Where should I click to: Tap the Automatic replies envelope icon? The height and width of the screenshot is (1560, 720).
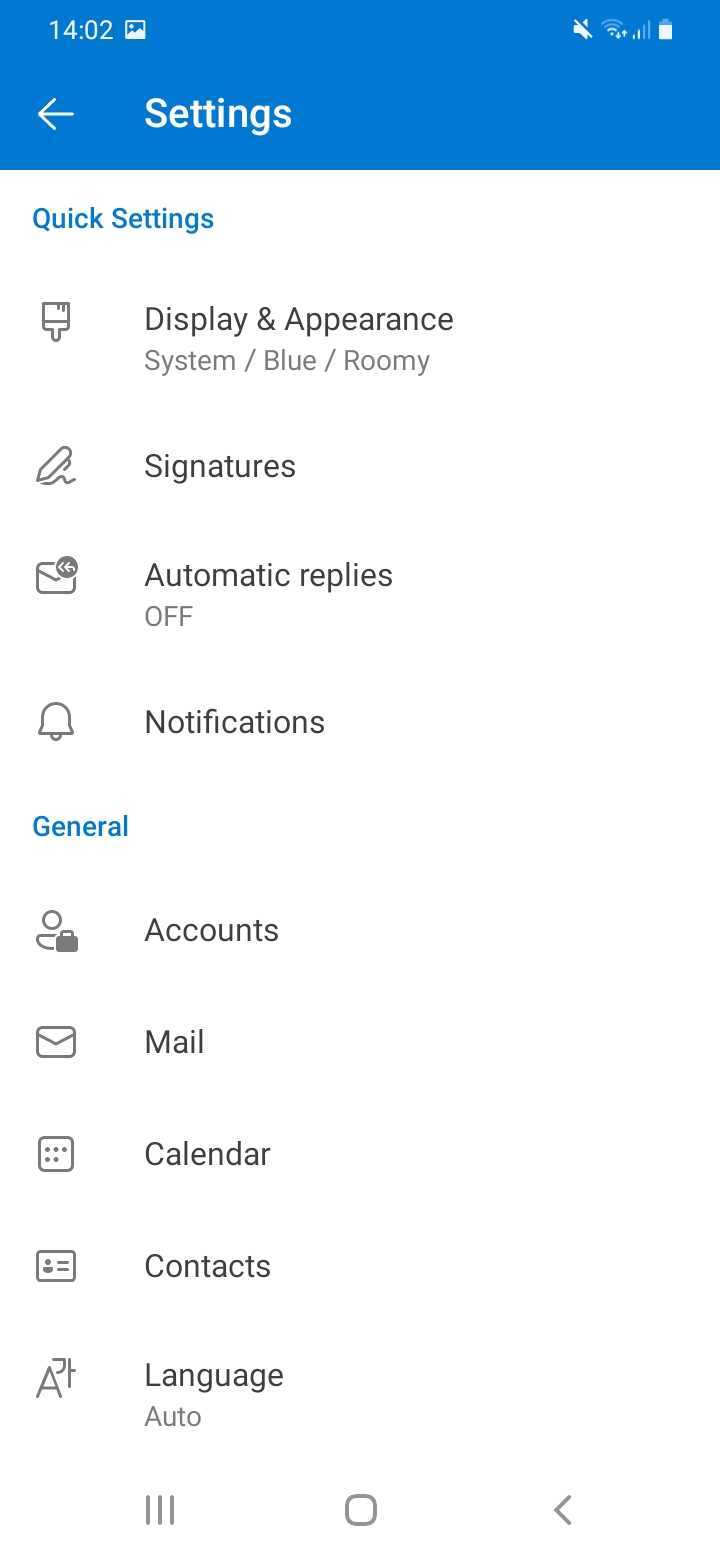(x=55, y=575)
